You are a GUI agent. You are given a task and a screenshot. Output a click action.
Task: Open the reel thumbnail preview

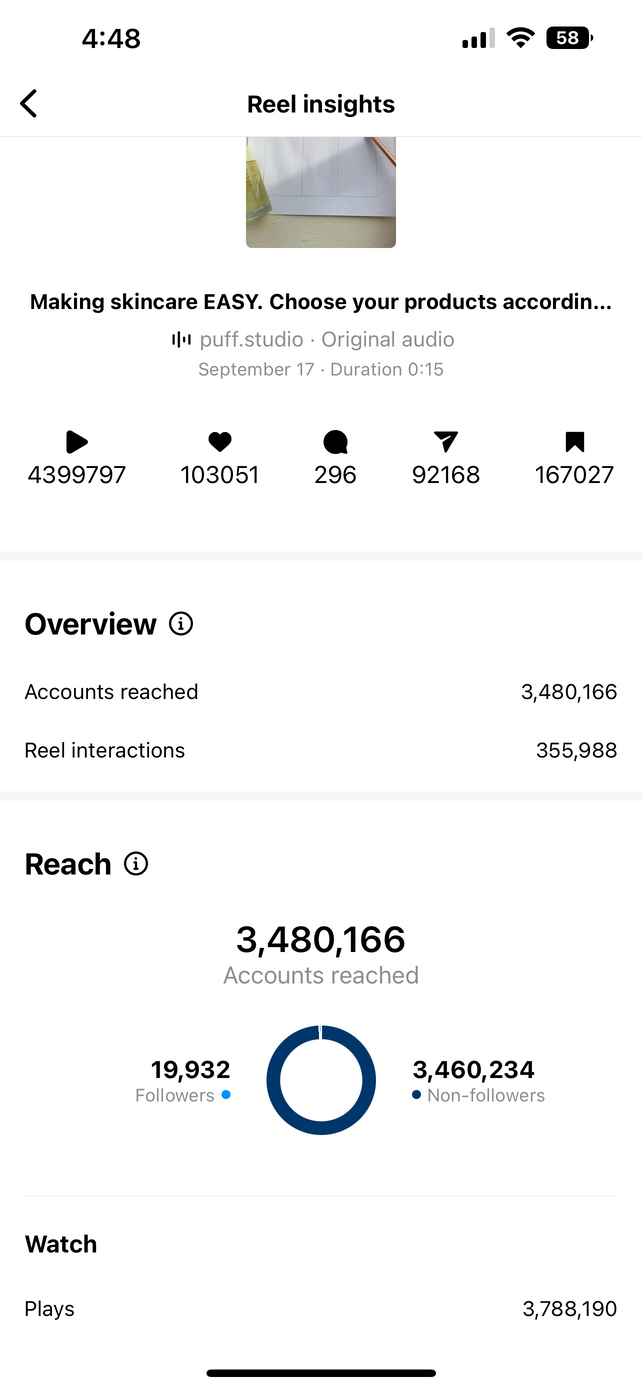coord(320,192)
